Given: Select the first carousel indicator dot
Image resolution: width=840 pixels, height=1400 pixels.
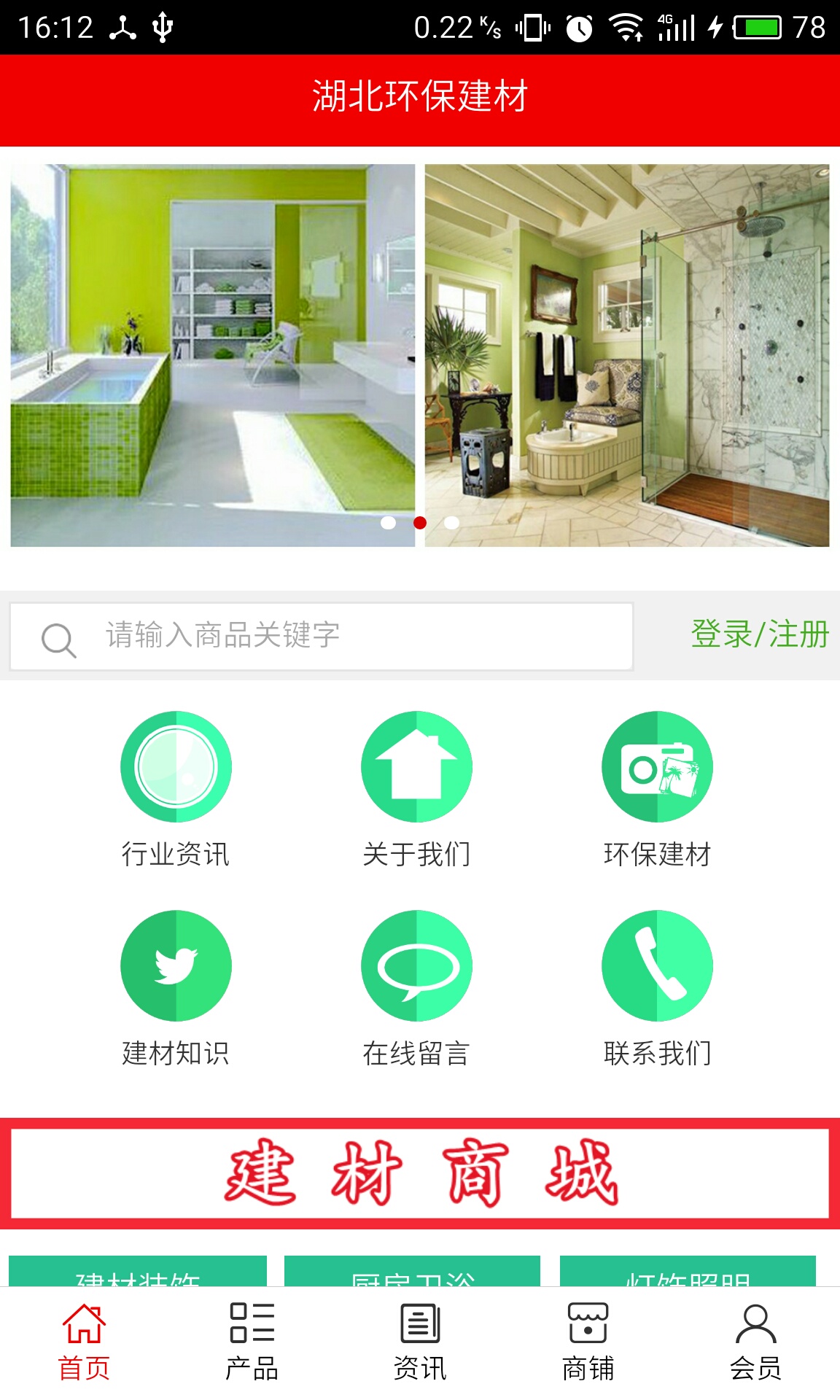Looking at the screenshot, I should coord(389,522).
